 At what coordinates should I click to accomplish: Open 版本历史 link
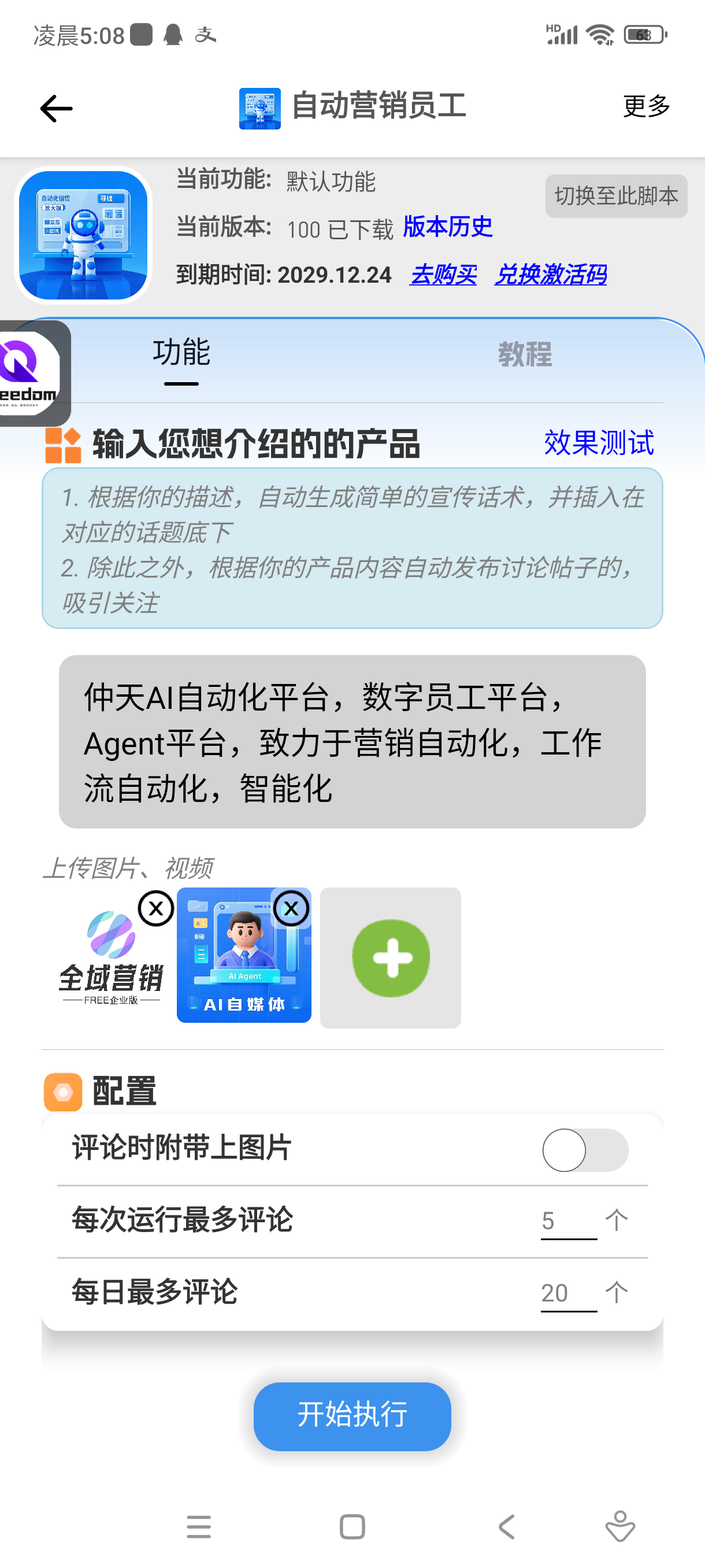click(447, 227)
